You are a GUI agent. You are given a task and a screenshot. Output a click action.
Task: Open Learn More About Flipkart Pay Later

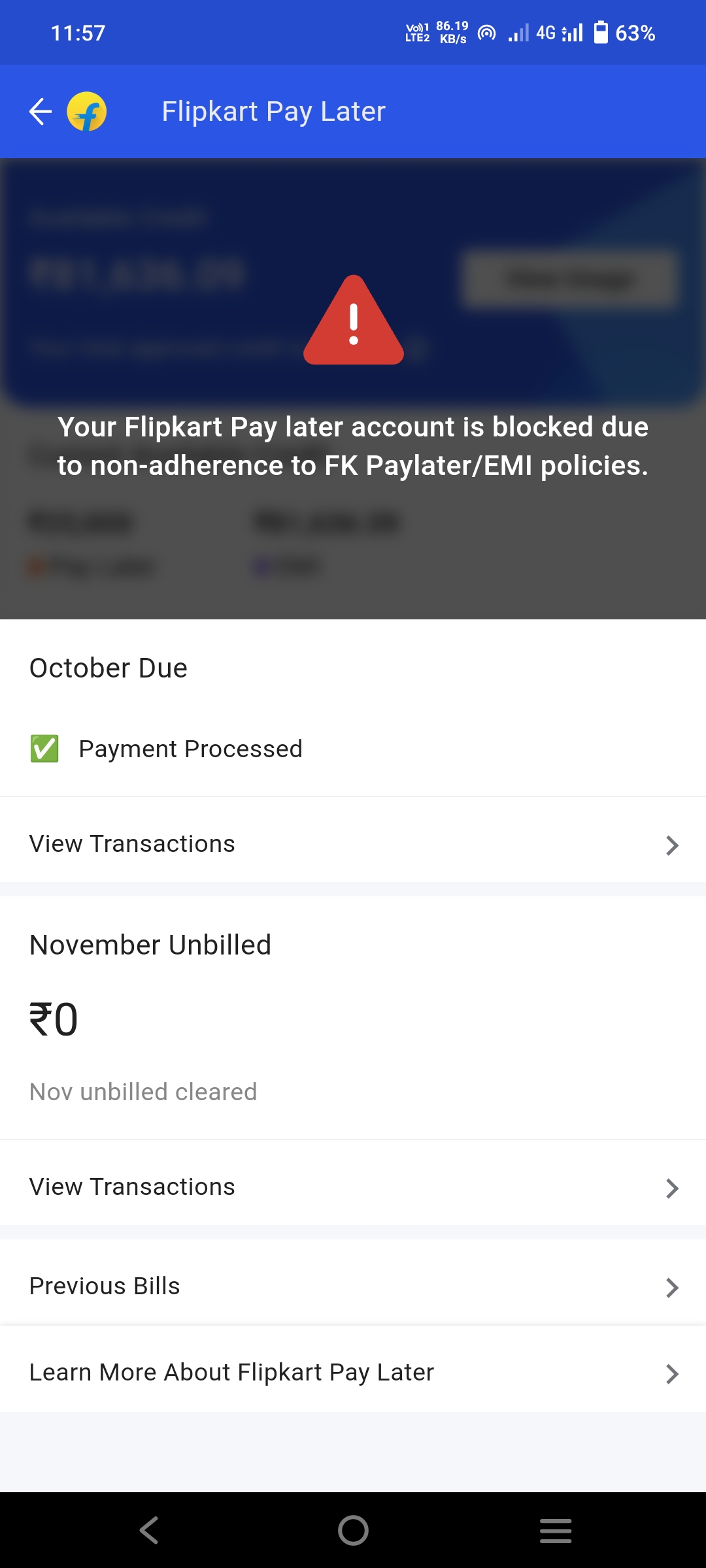tap(353, 1372)
